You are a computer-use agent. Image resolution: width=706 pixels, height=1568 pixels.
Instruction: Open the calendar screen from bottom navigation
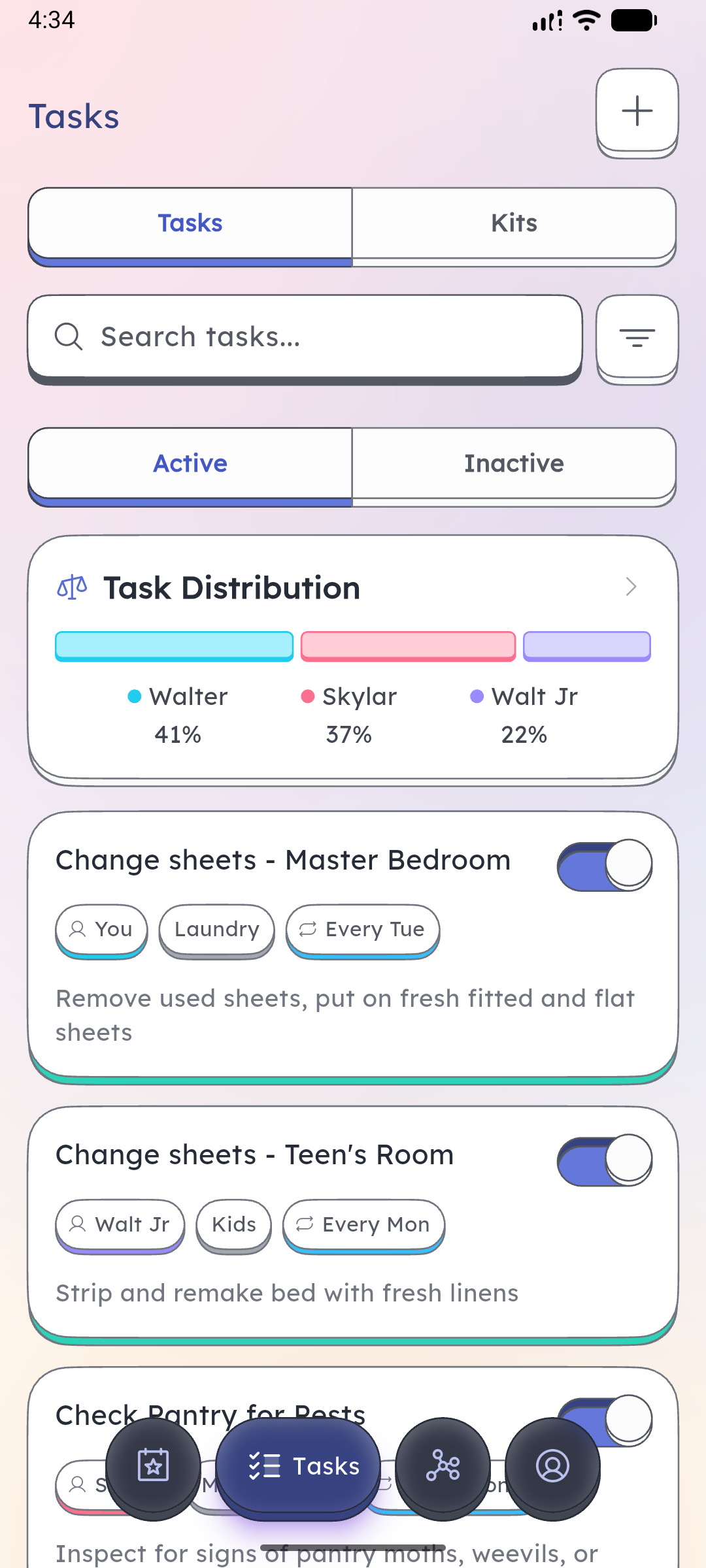[x=154, y=1465]
